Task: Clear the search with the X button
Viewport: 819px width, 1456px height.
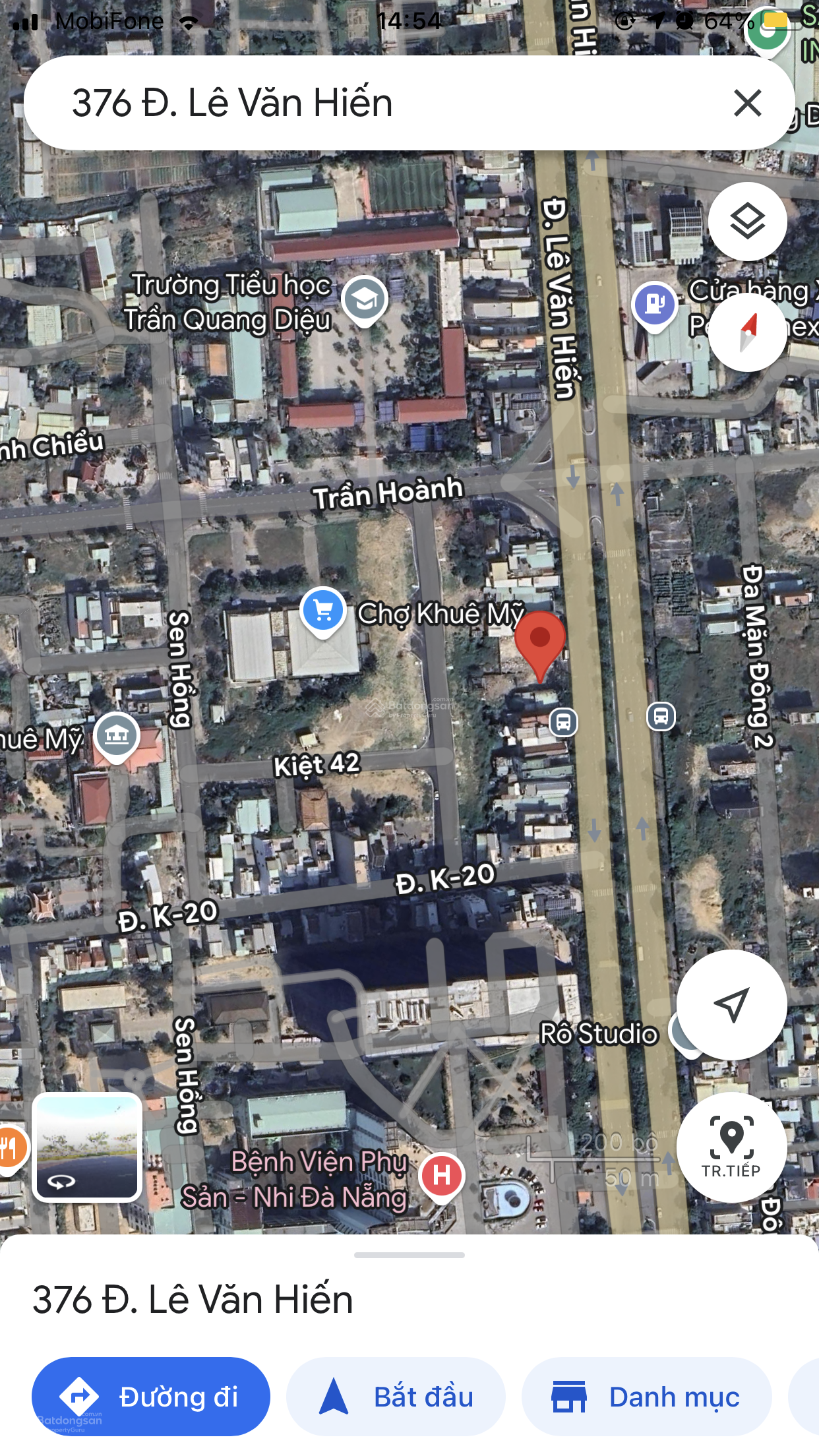Action: point(747,103)
